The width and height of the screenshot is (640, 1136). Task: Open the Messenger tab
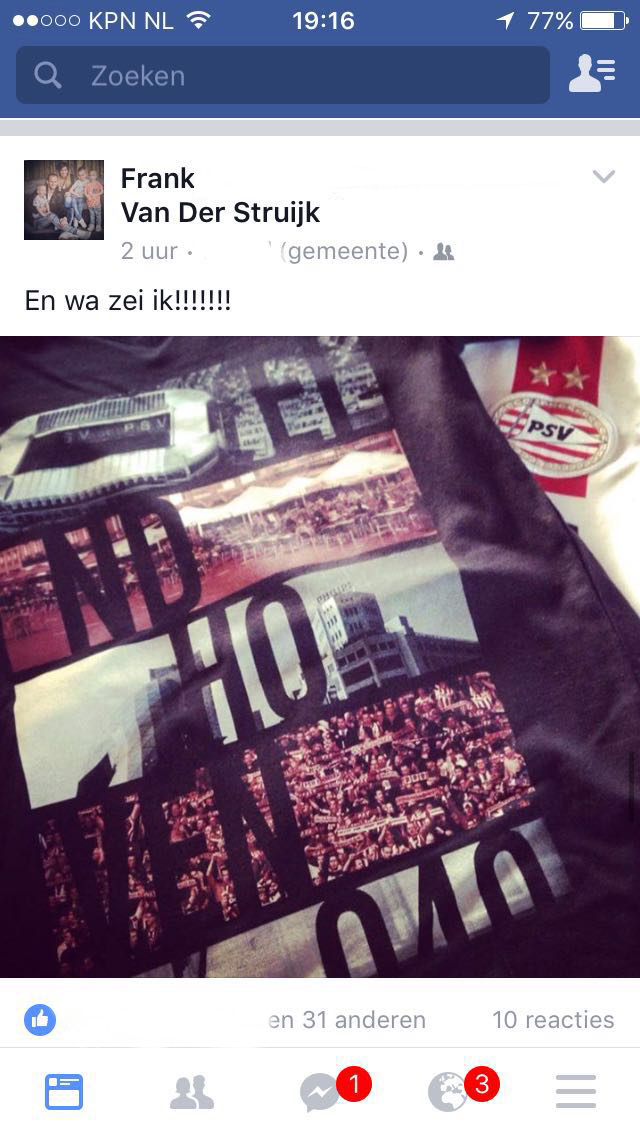320,1092
